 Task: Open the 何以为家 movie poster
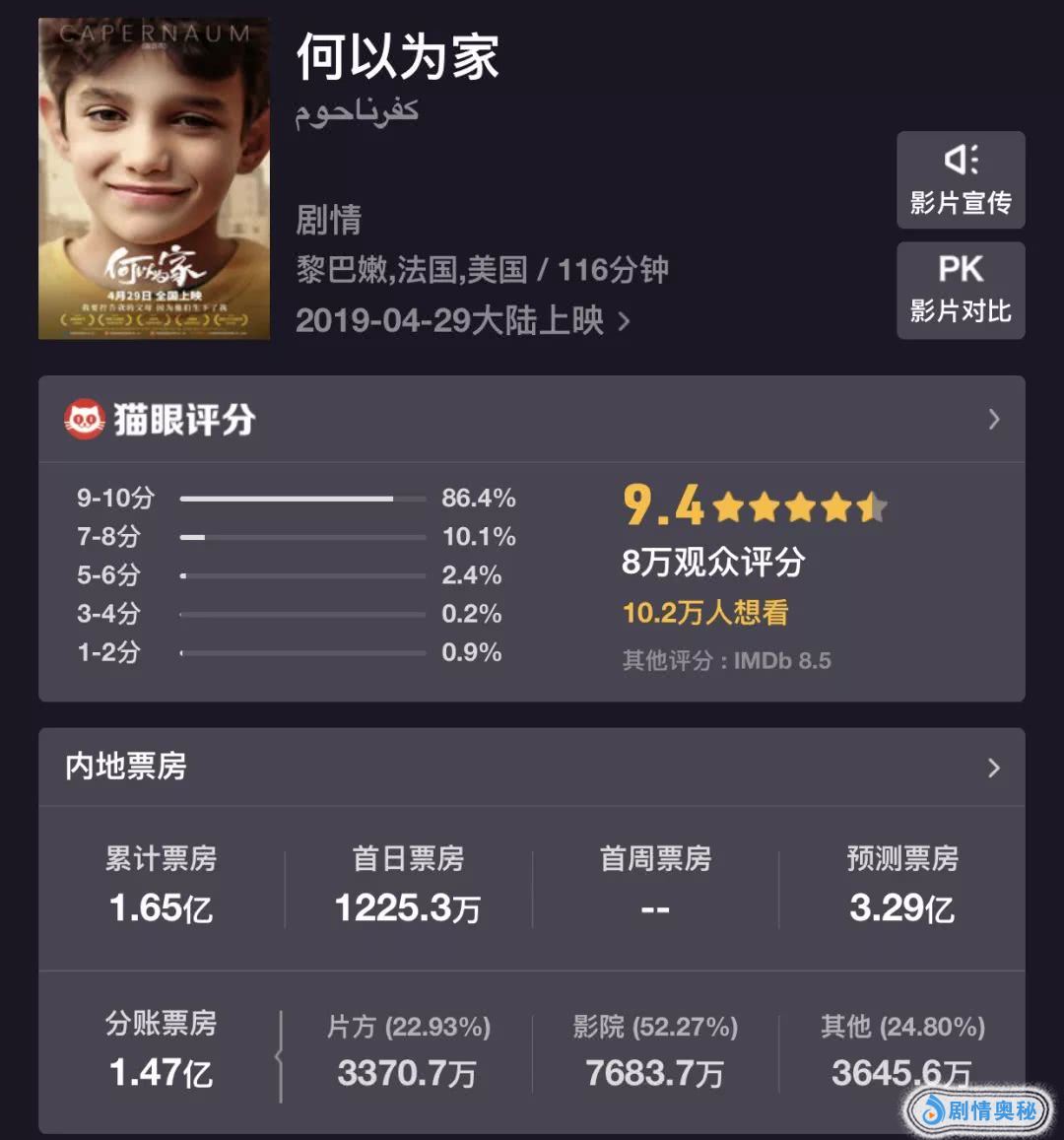coord(154,178)
